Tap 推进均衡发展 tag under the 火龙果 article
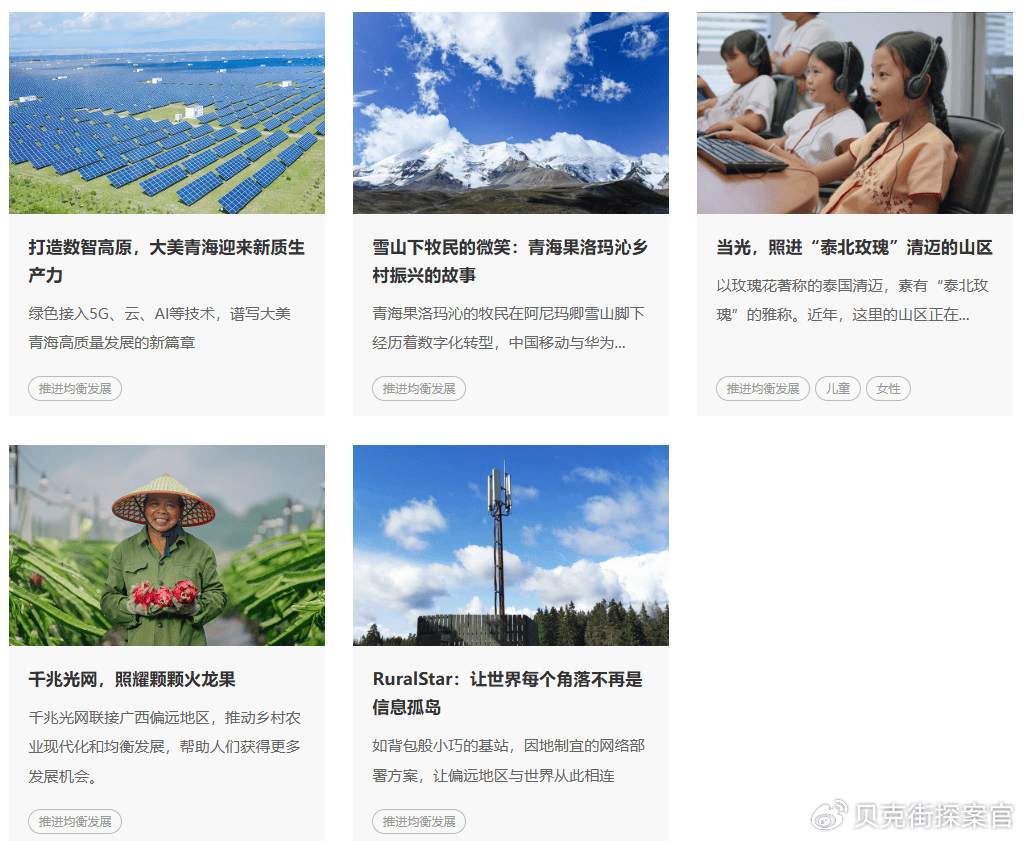Viewport: 1025px width, 841px height. (75, 821)
